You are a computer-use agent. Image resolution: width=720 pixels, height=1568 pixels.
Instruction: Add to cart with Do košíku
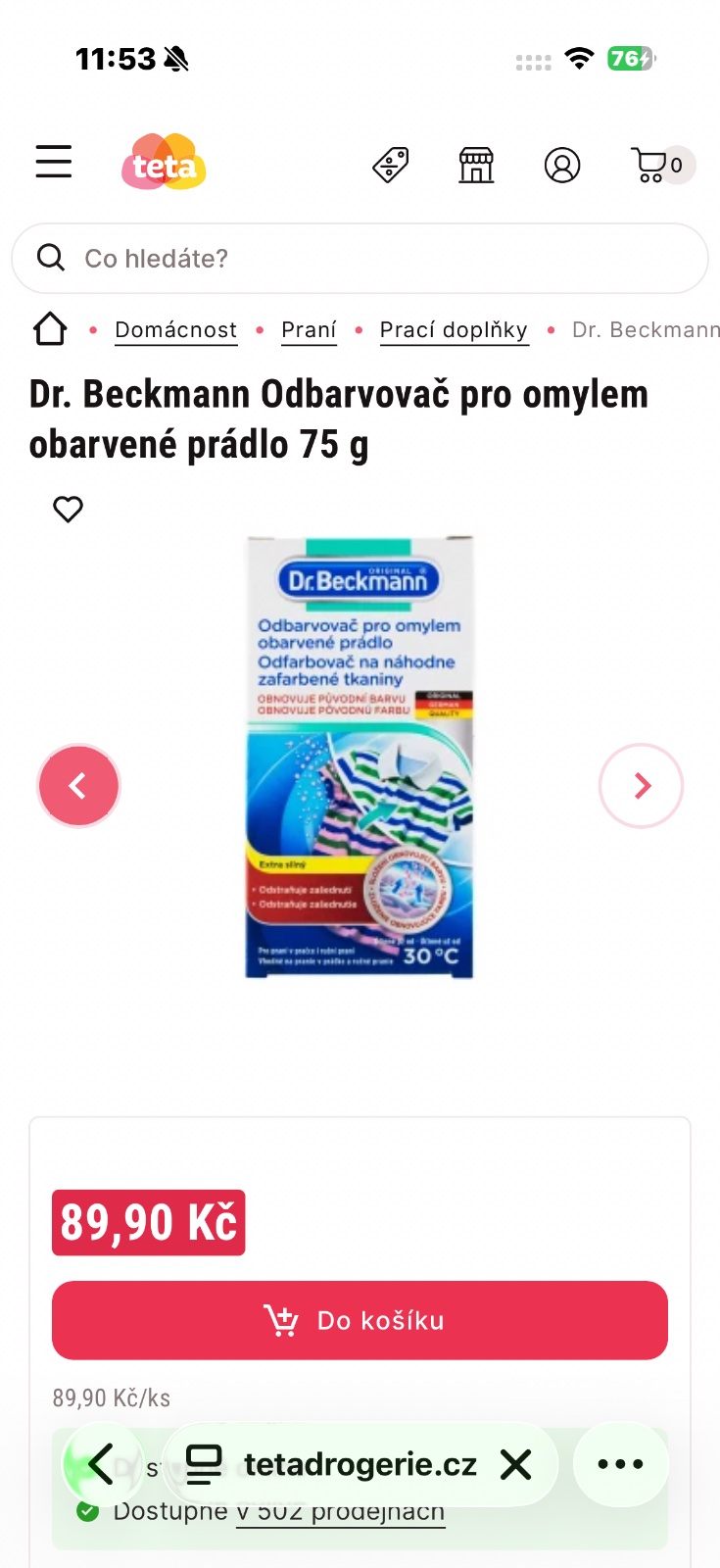360,1320
